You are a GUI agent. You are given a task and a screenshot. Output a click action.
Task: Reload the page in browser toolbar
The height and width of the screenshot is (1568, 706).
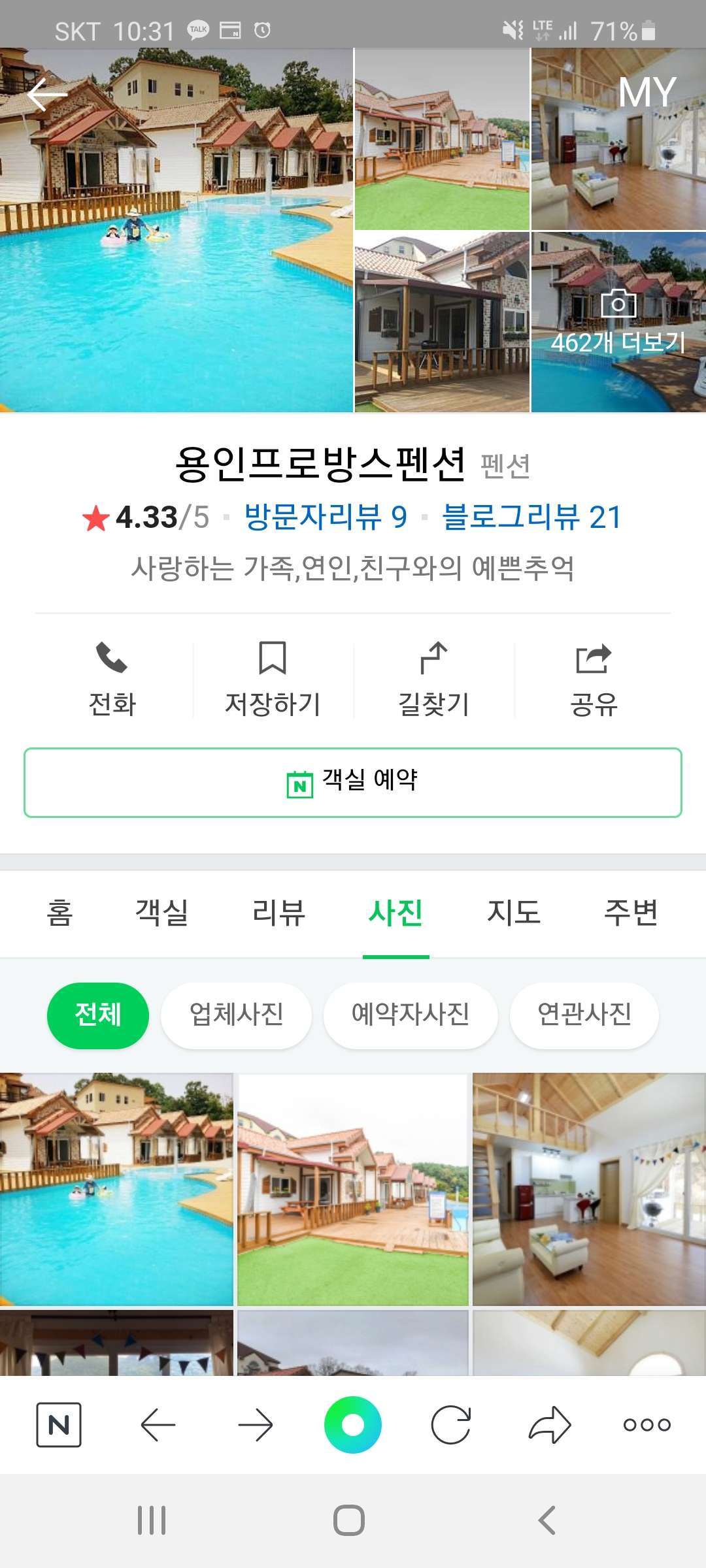point(451,1424)
